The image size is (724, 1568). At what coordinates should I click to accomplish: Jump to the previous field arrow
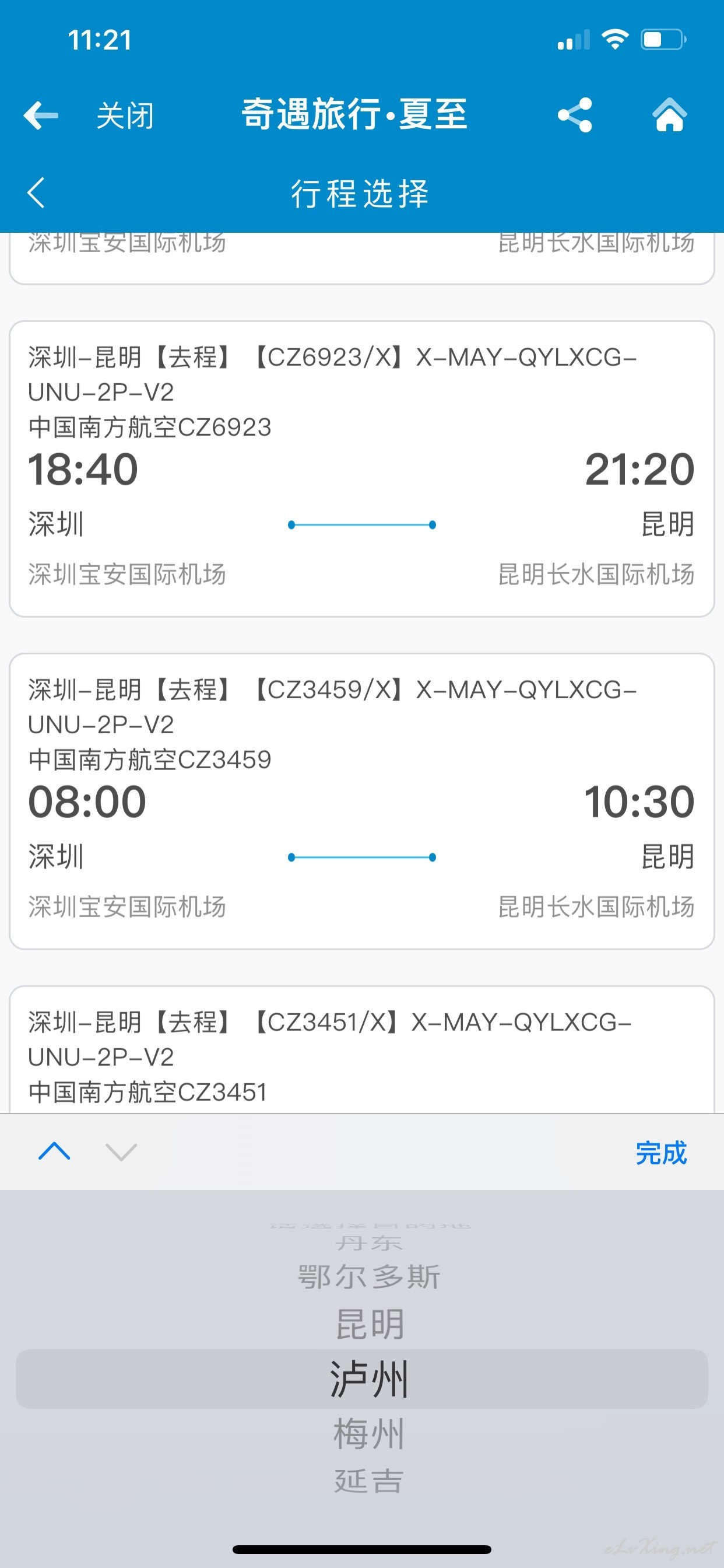[x=54, y=1151]
